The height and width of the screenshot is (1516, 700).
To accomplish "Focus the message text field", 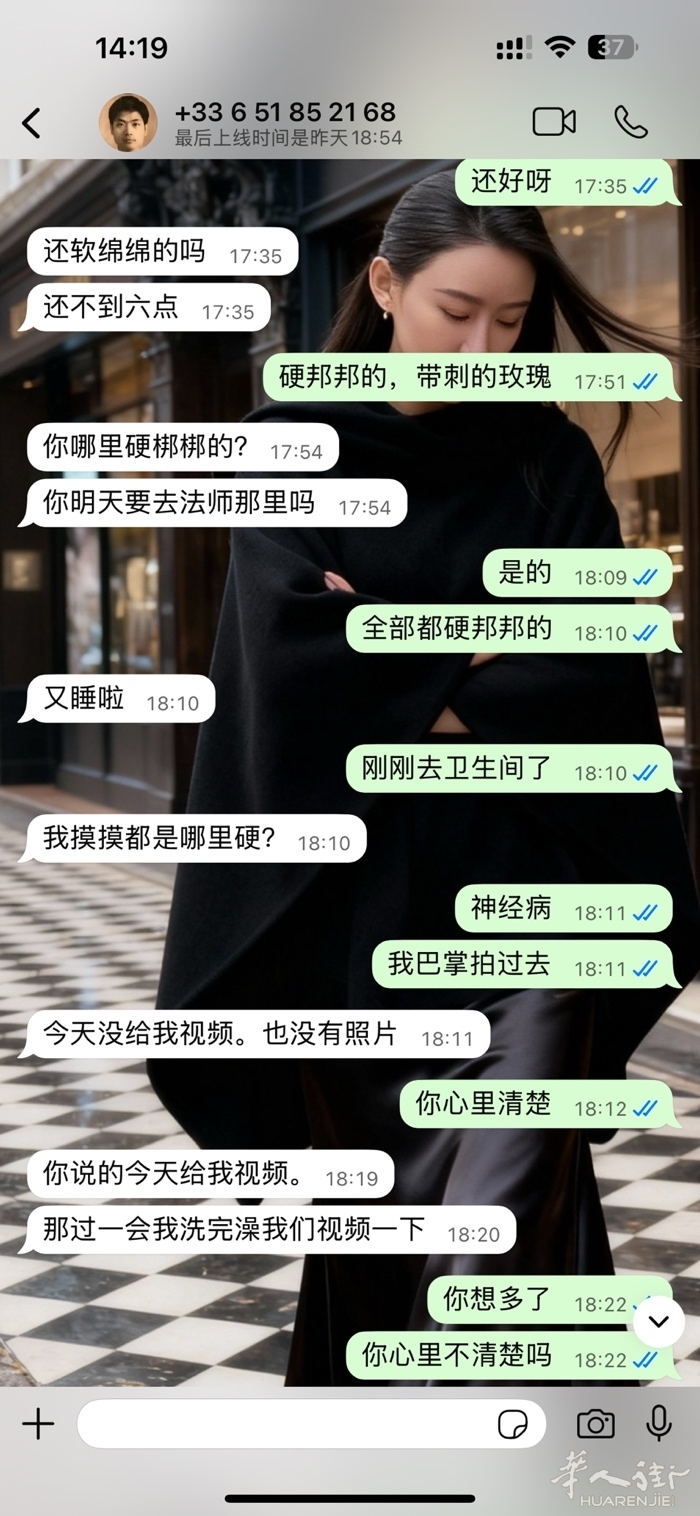I will coord(285,1424).
